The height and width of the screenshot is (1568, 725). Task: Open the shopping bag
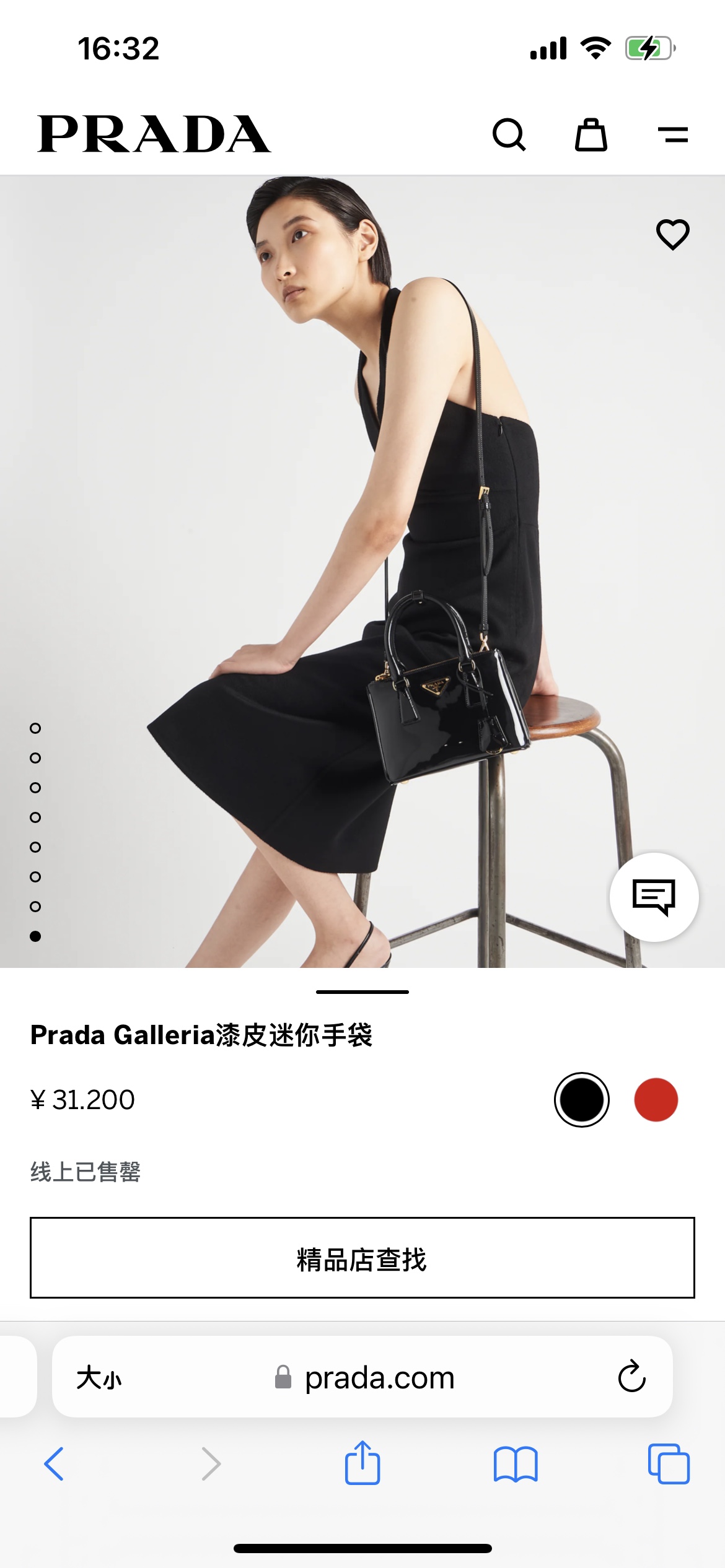pos(591,134)
